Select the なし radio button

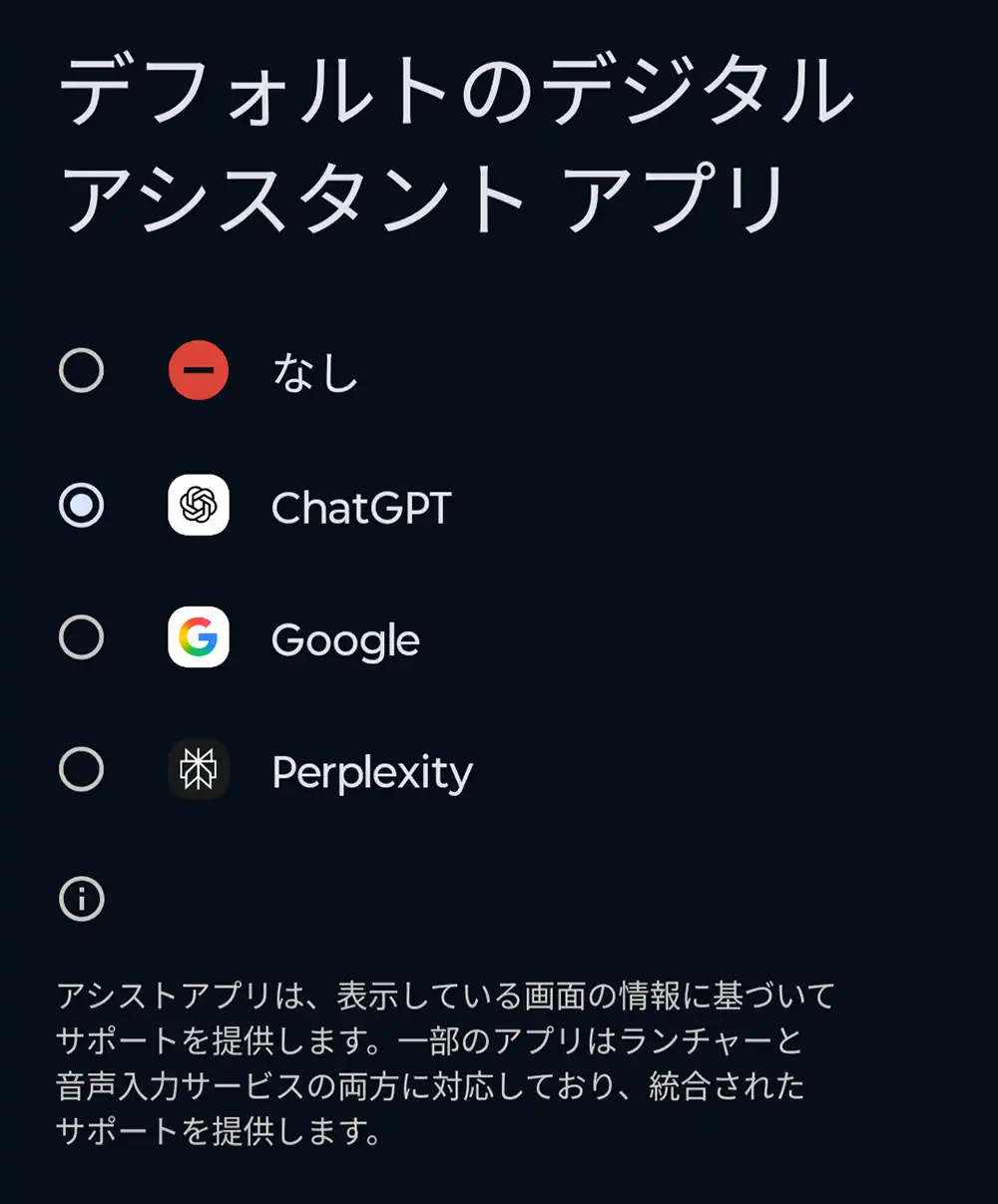coord(81,372)
